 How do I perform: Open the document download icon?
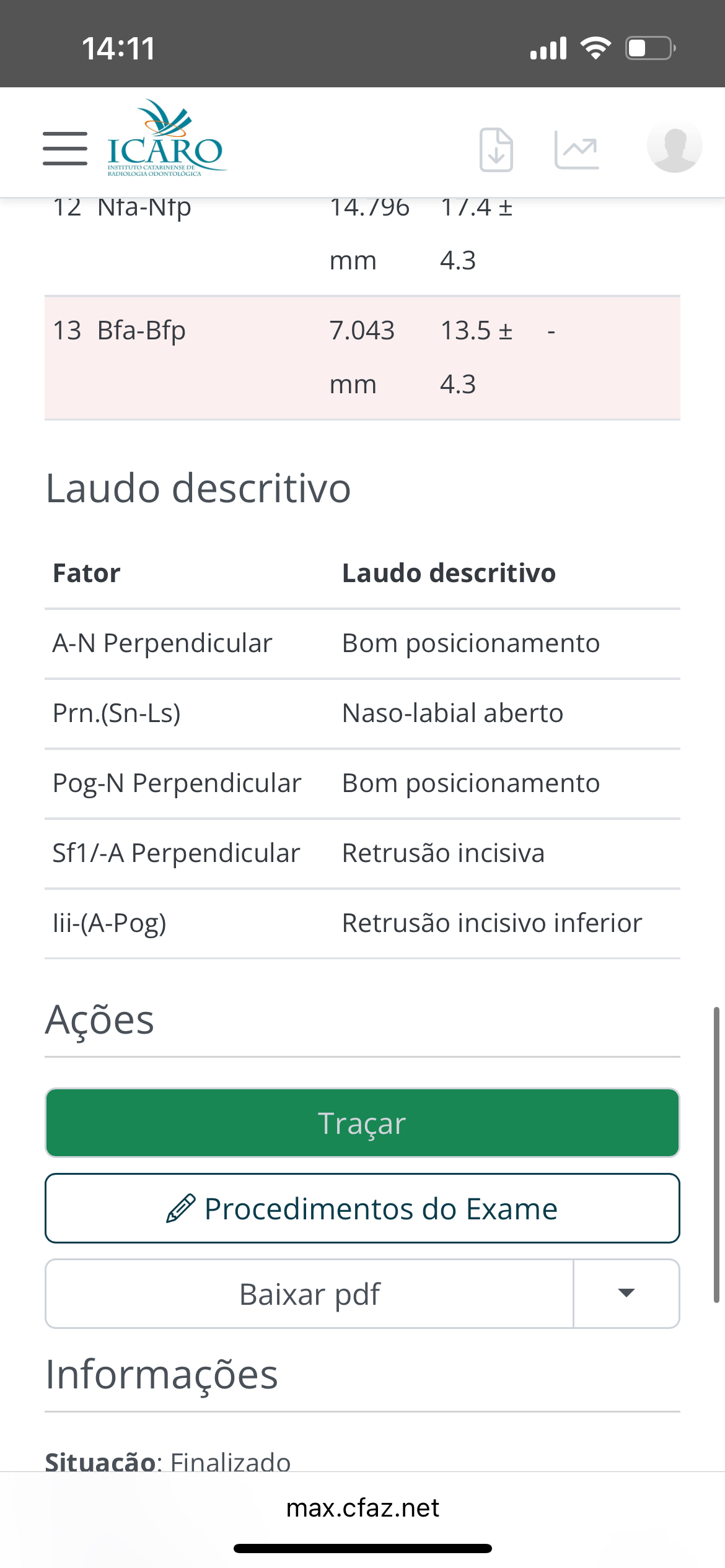(x=496, y=149)
